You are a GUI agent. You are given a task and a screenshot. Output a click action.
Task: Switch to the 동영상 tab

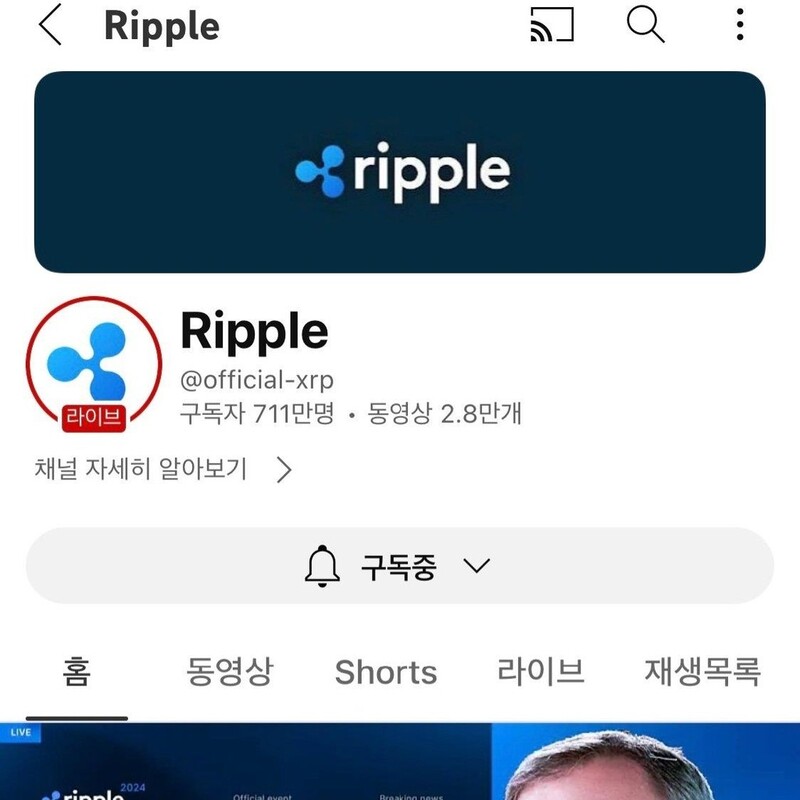coord(229,671)
